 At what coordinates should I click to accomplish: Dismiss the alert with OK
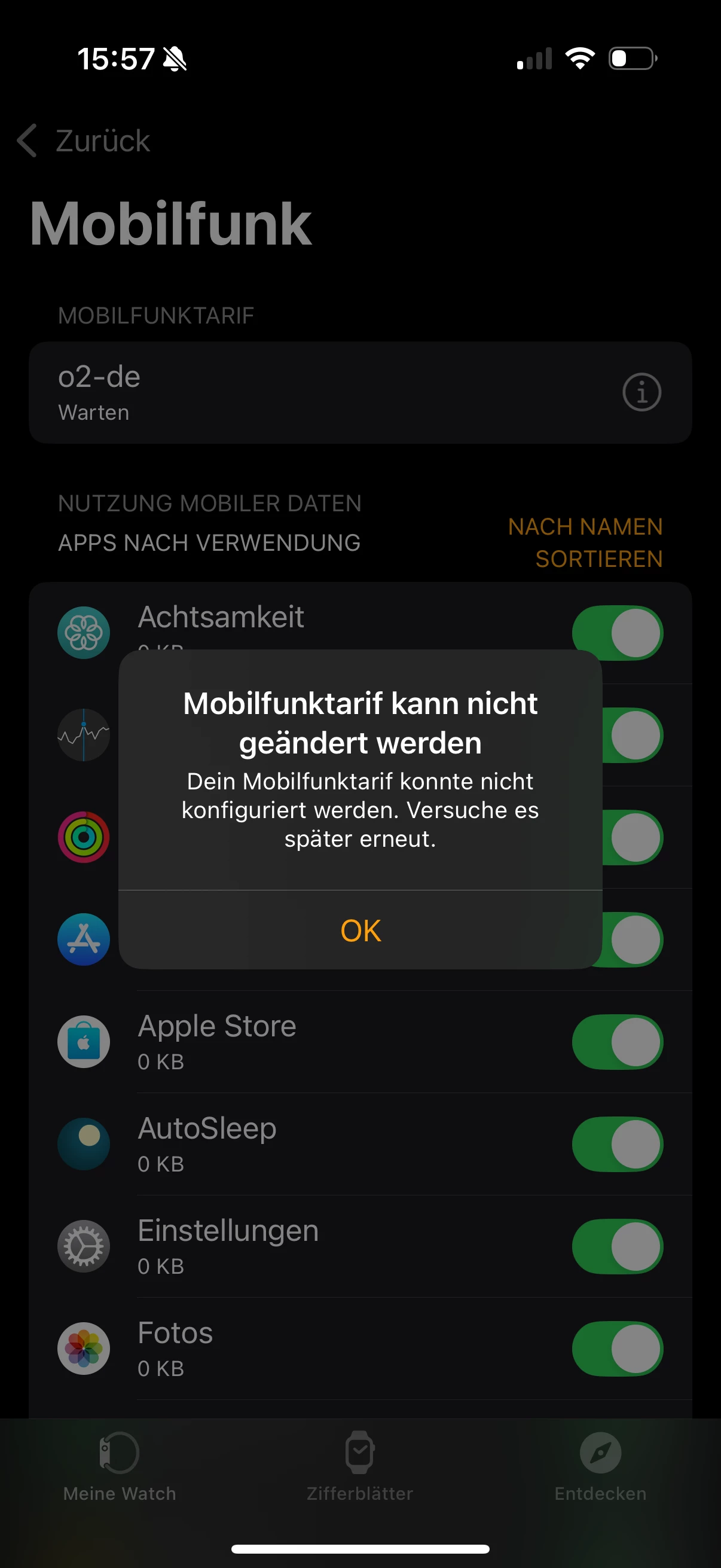pos(360,930)
